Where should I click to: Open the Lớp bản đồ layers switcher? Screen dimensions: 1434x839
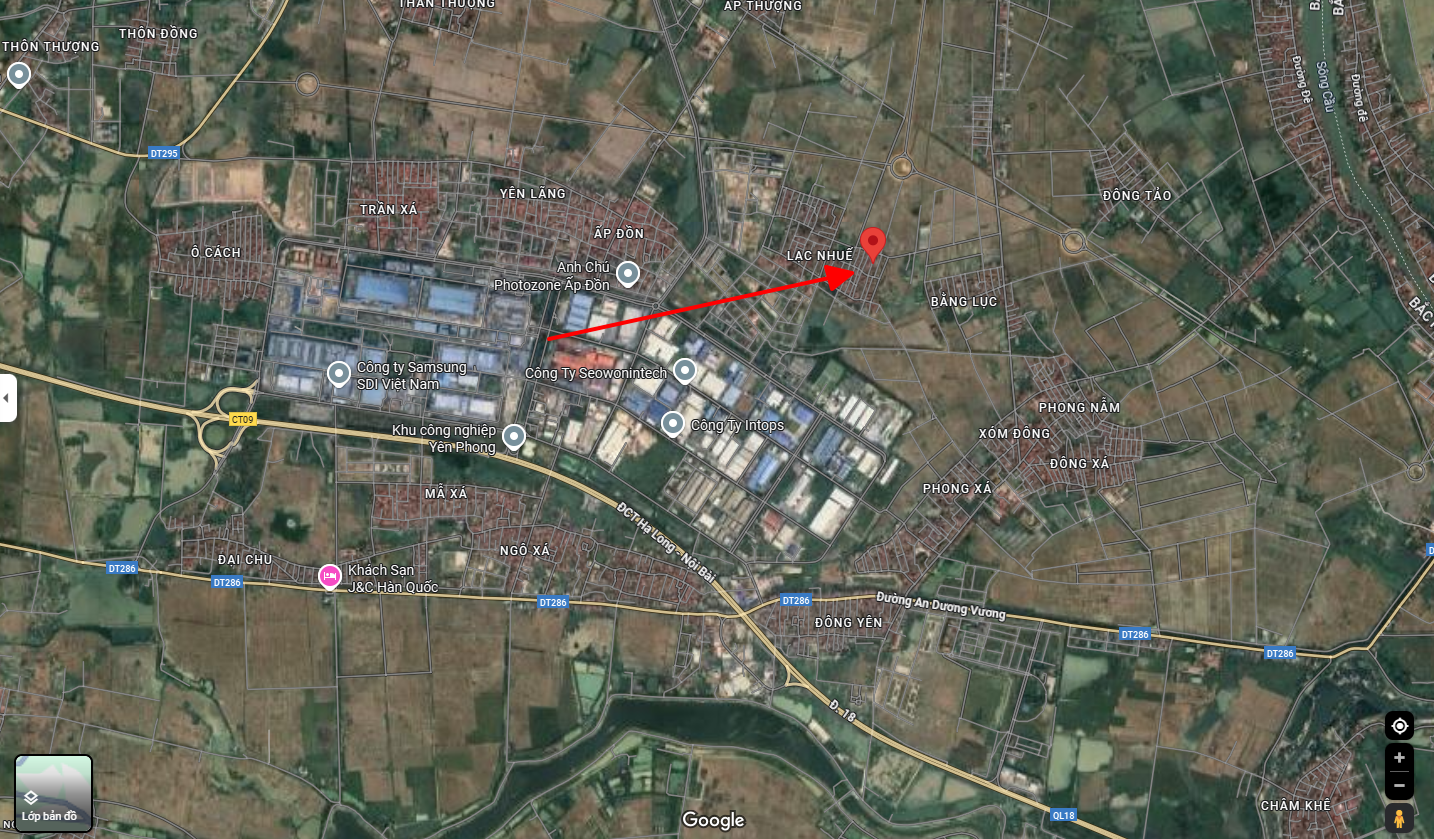(x=53, y=793)
